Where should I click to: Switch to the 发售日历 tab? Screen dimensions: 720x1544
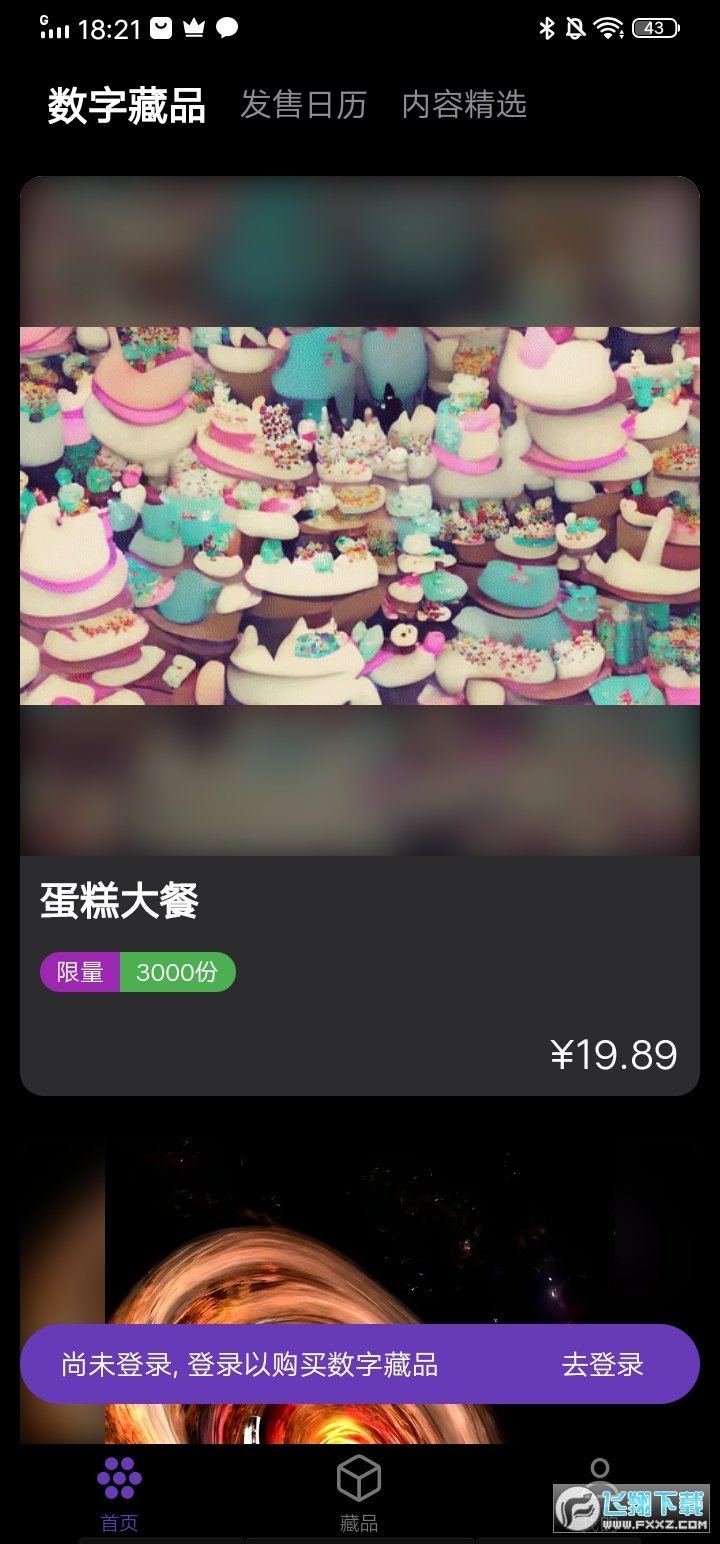coord(303,105)
